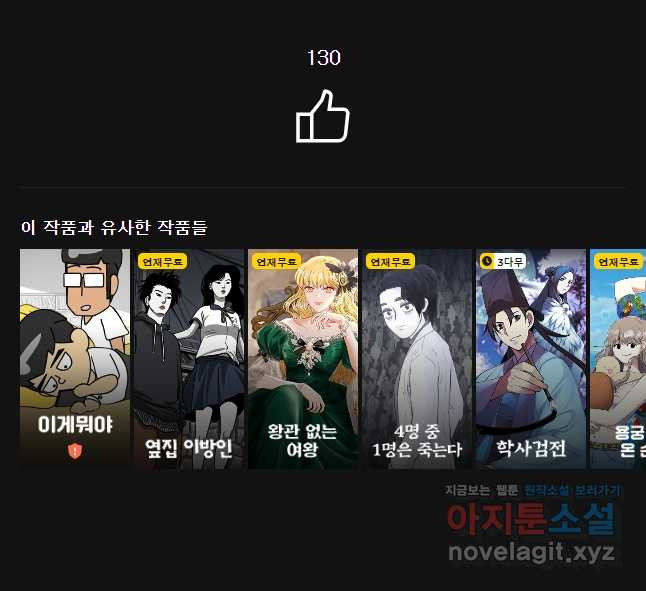Tap the thumbs-up like icon
Image resolution: width=646 pixels, height=591 pixels.
pyautogui.click(x=323, y=116)
